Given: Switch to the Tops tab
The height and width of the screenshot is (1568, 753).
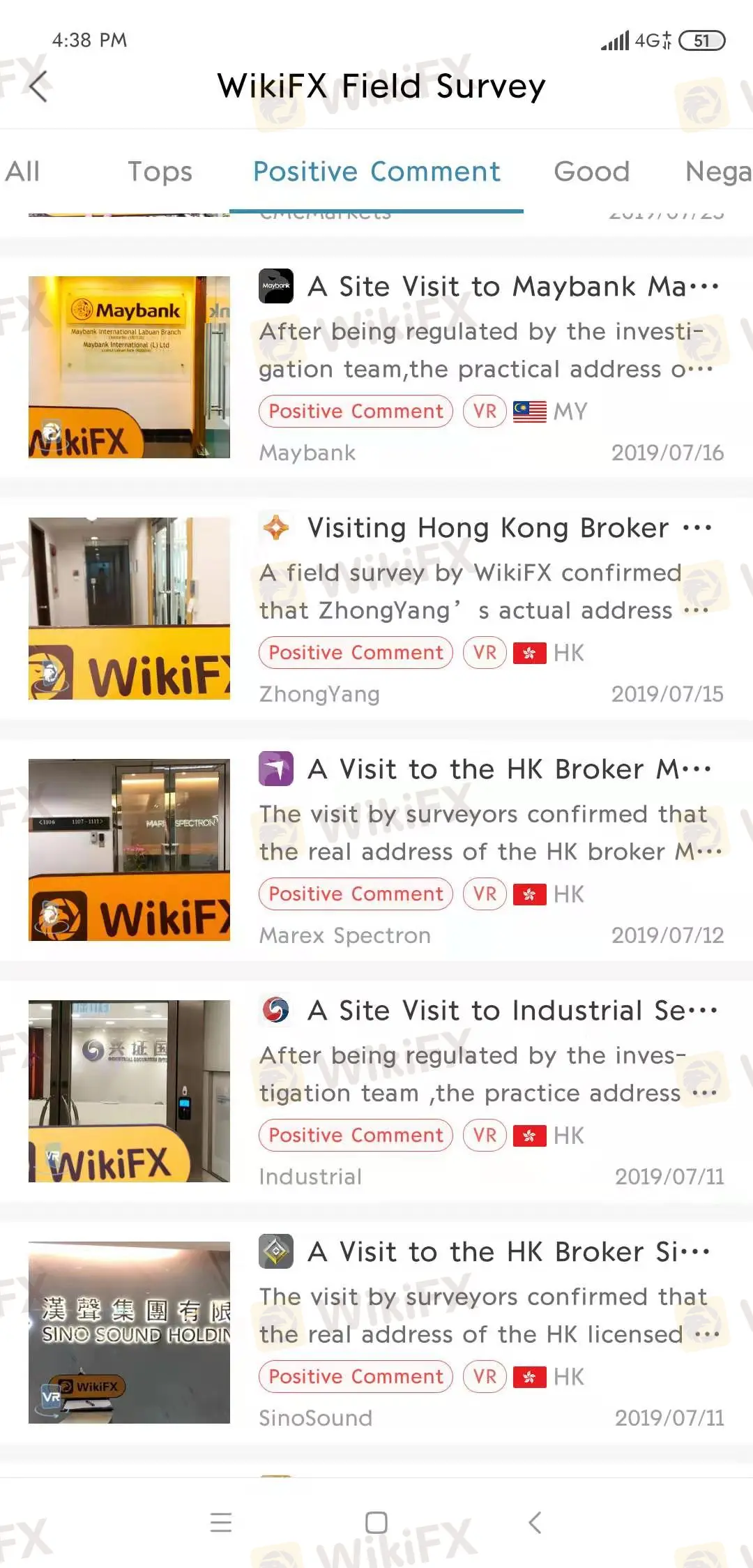Looking at the screenshot, I should (x=160, y=172).
